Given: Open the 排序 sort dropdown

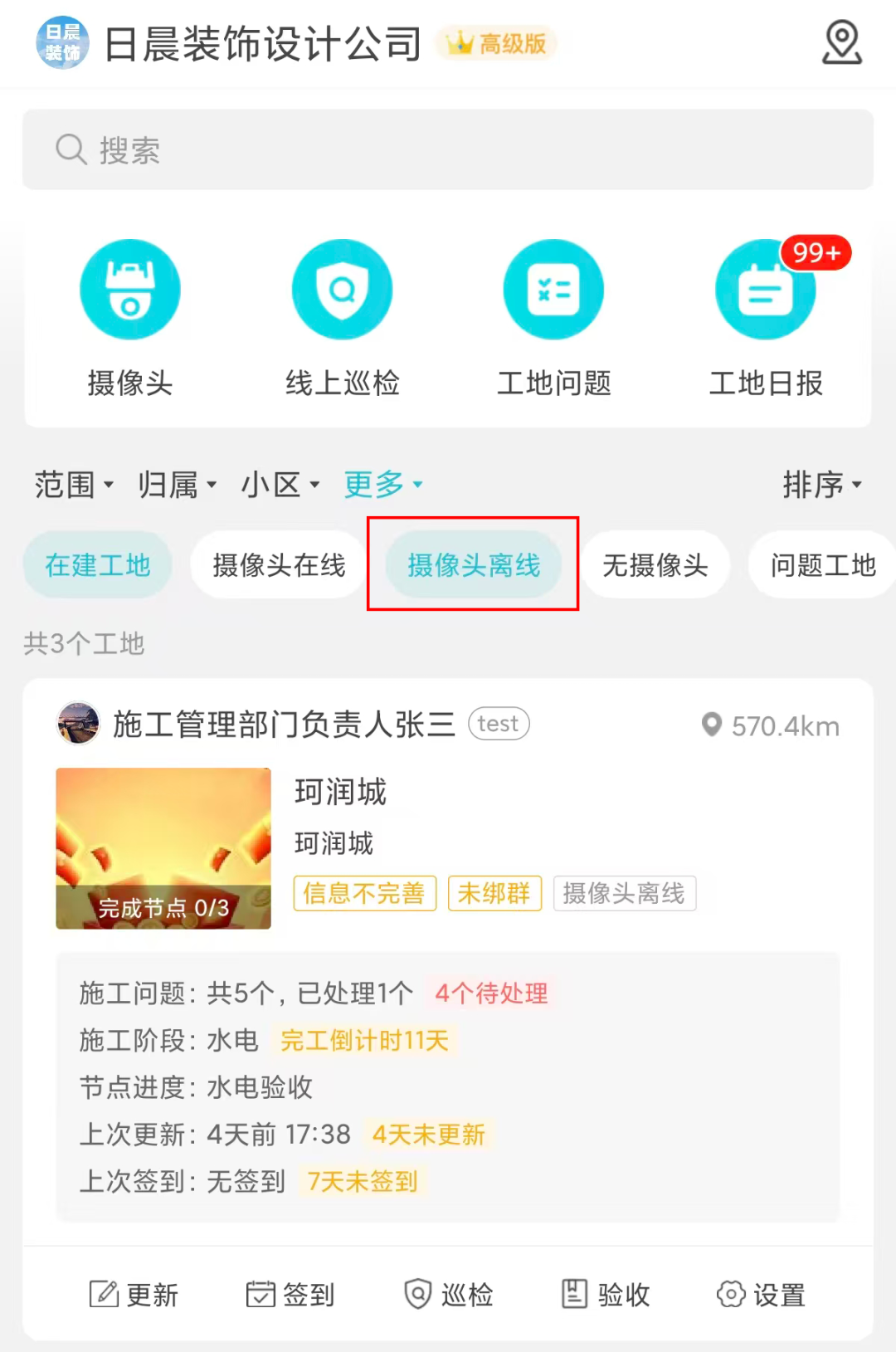Looking at the screenshot, I should click(821, 484).
